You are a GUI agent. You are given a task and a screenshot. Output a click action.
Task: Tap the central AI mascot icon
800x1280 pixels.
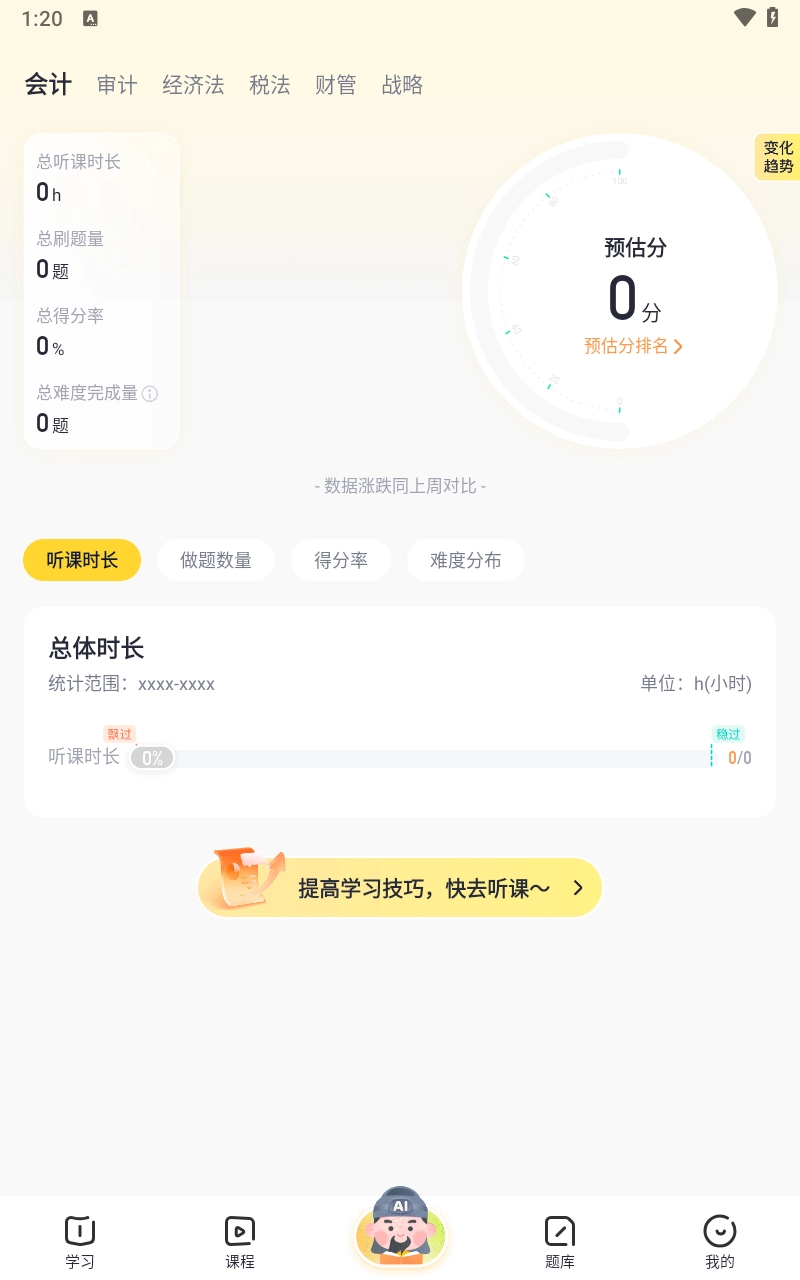click(x=400, y=1232)
